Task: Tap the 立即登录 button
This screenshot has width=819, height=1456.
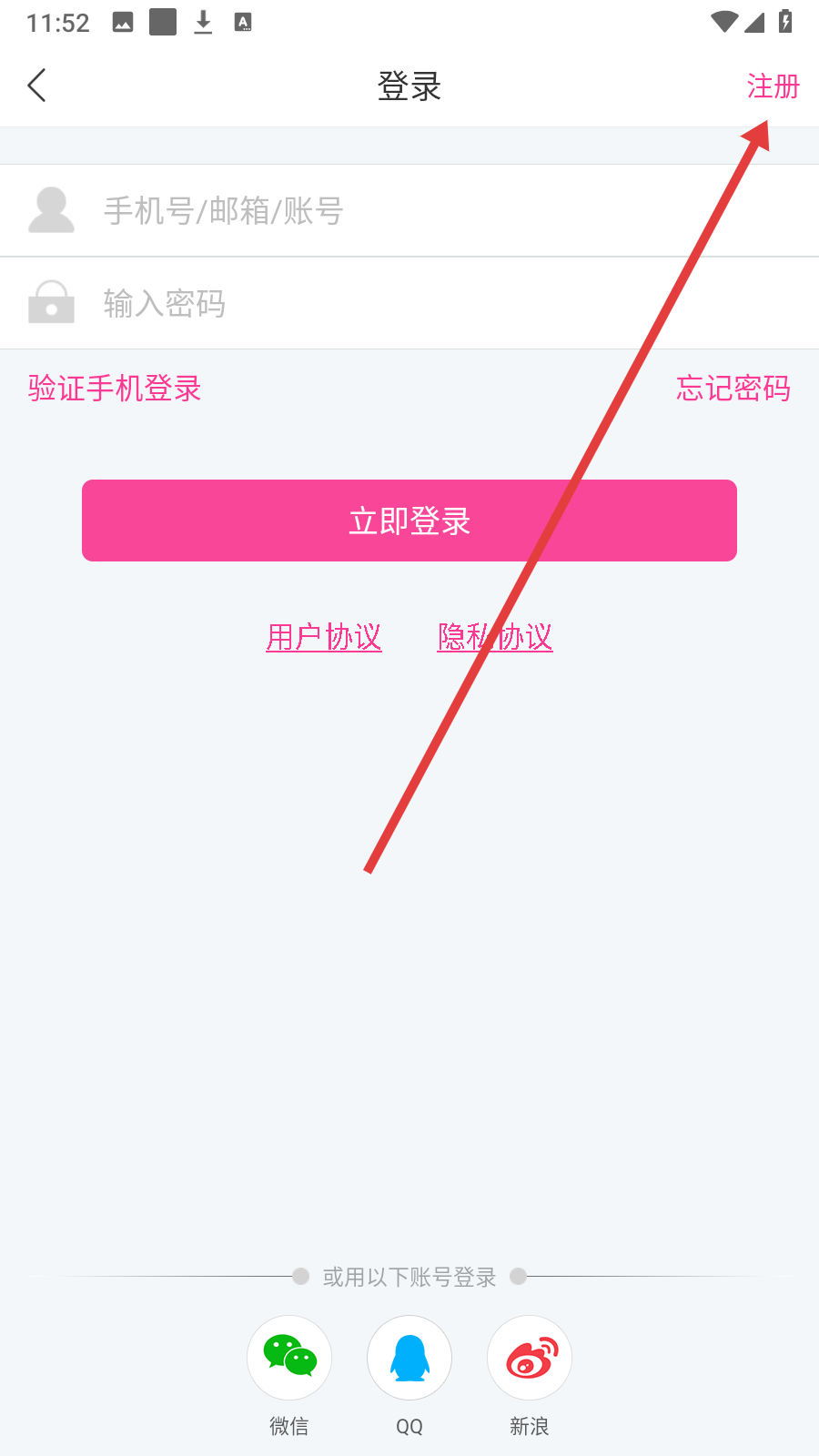Action: (x=409, y=521)
